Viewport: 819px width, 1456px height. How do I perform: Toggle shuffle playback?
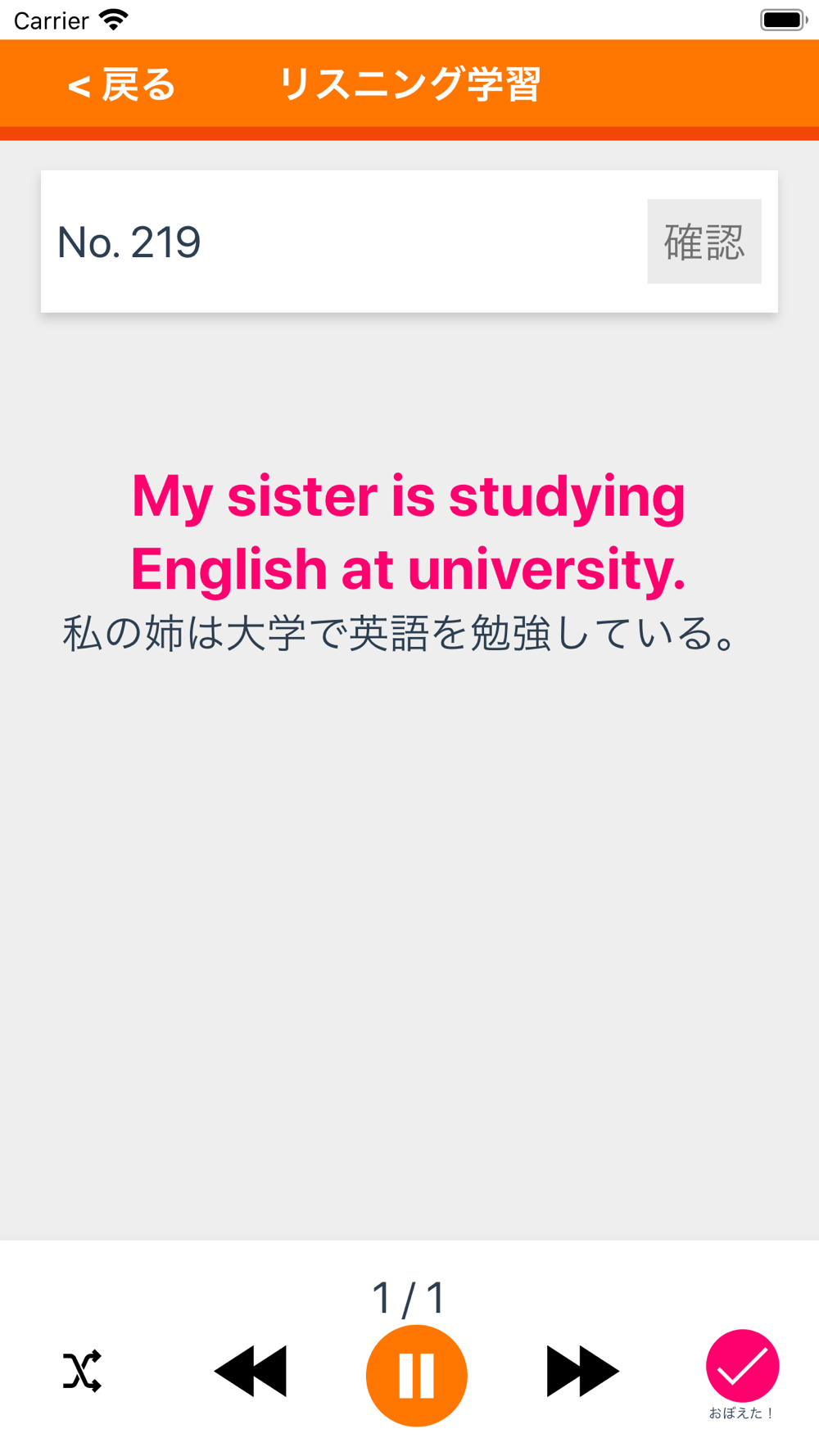(x=82, y=1371)
